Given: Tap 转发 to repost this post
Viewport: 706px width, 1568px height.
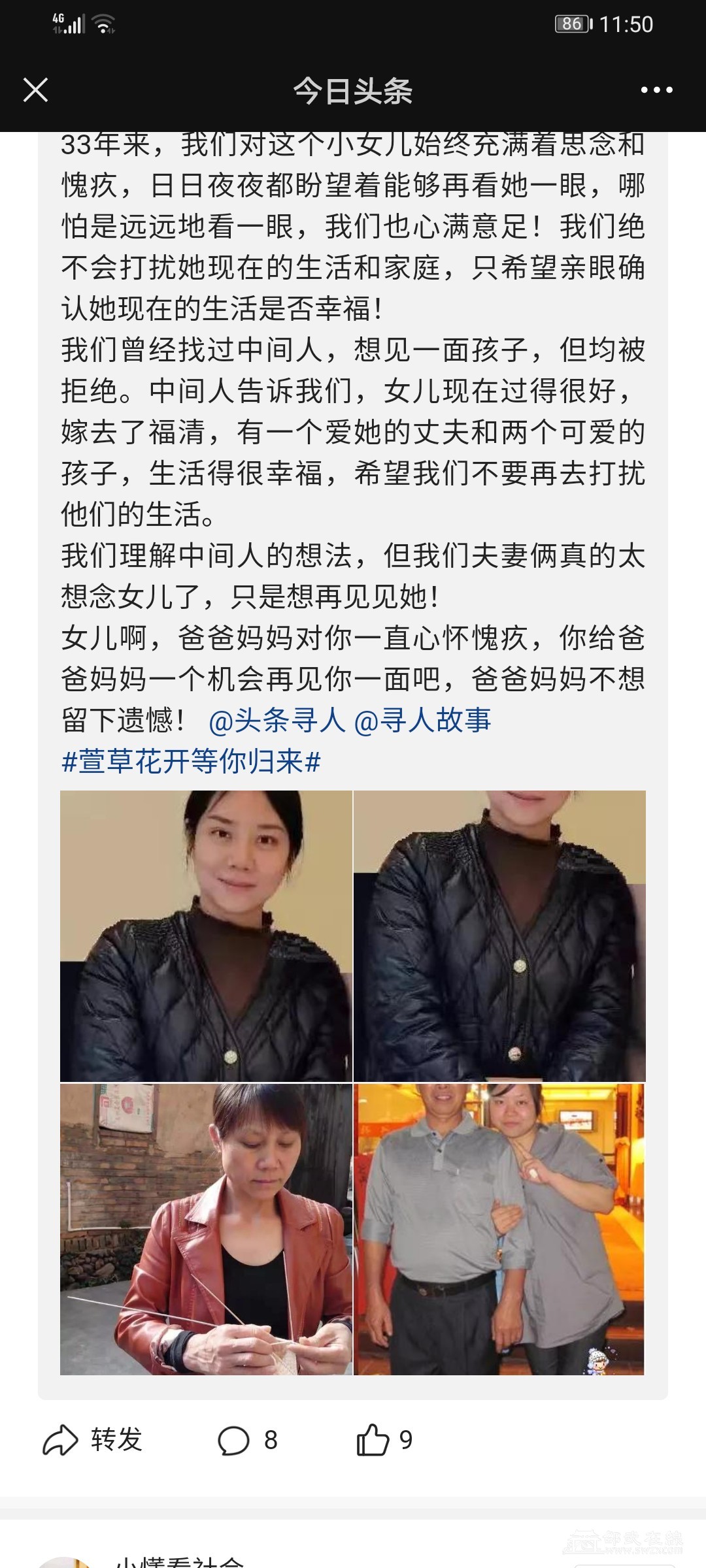Looking at the screenshot, I should pos(93,1440).
